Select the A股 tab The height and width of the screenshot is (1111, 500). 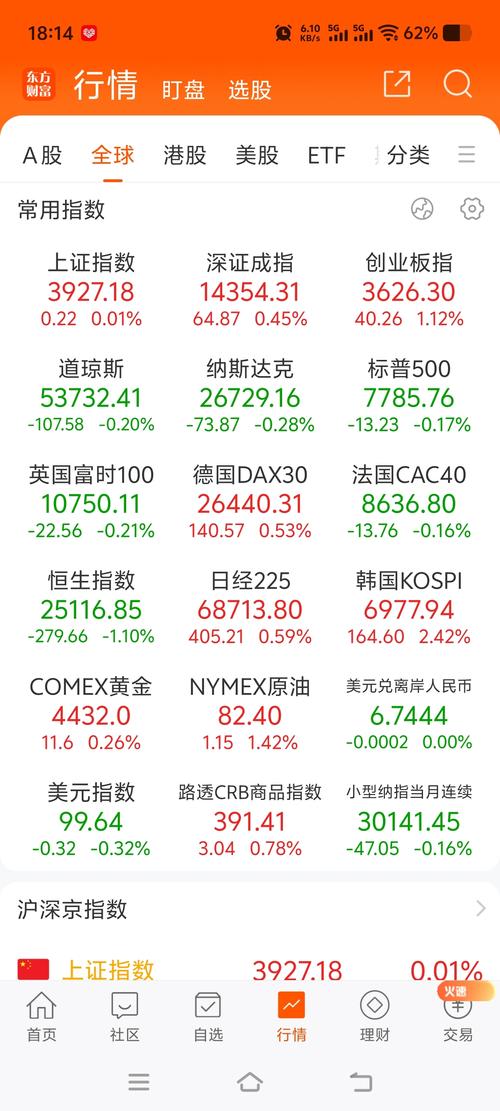point(42,155)
